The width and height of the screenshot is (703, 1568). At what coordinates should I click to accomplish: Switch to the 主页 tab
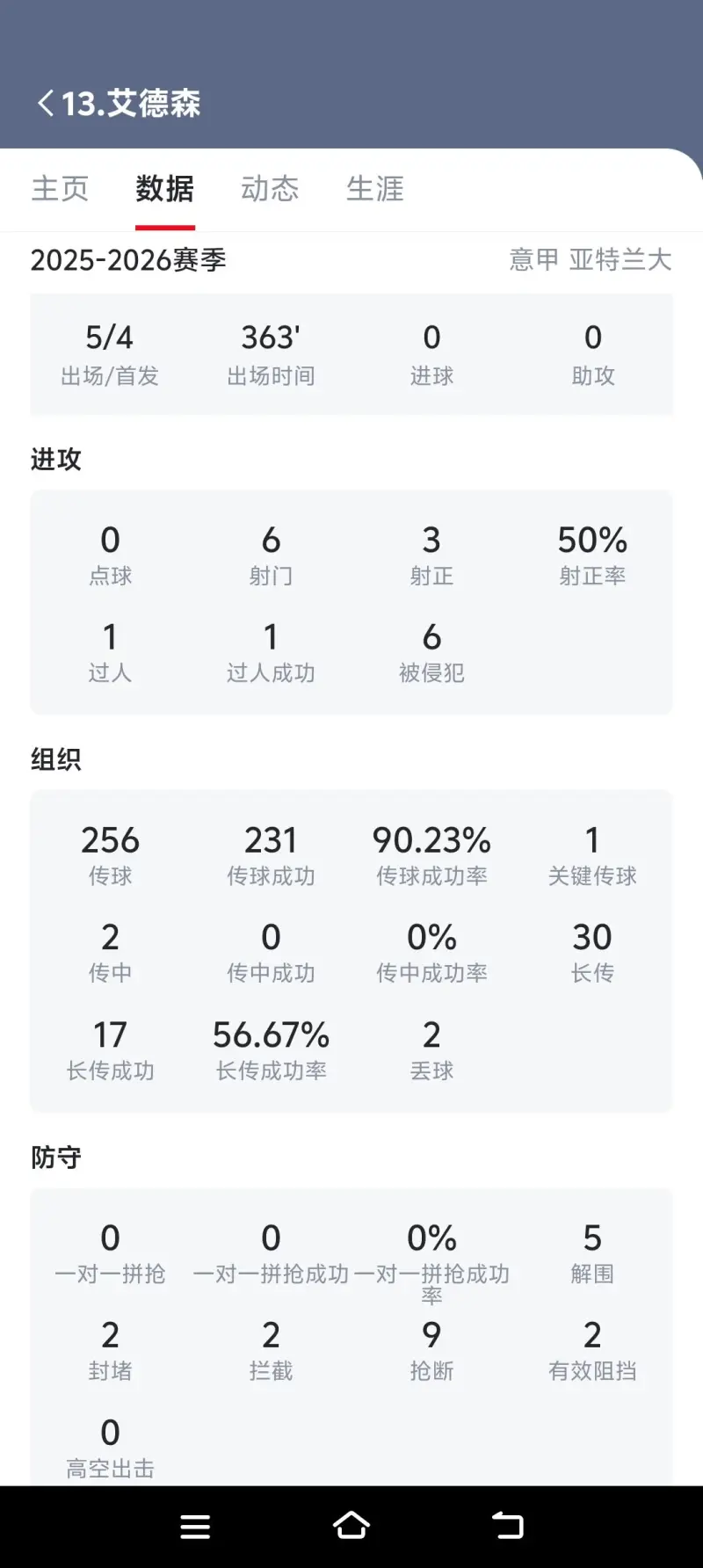pos(60,189)
